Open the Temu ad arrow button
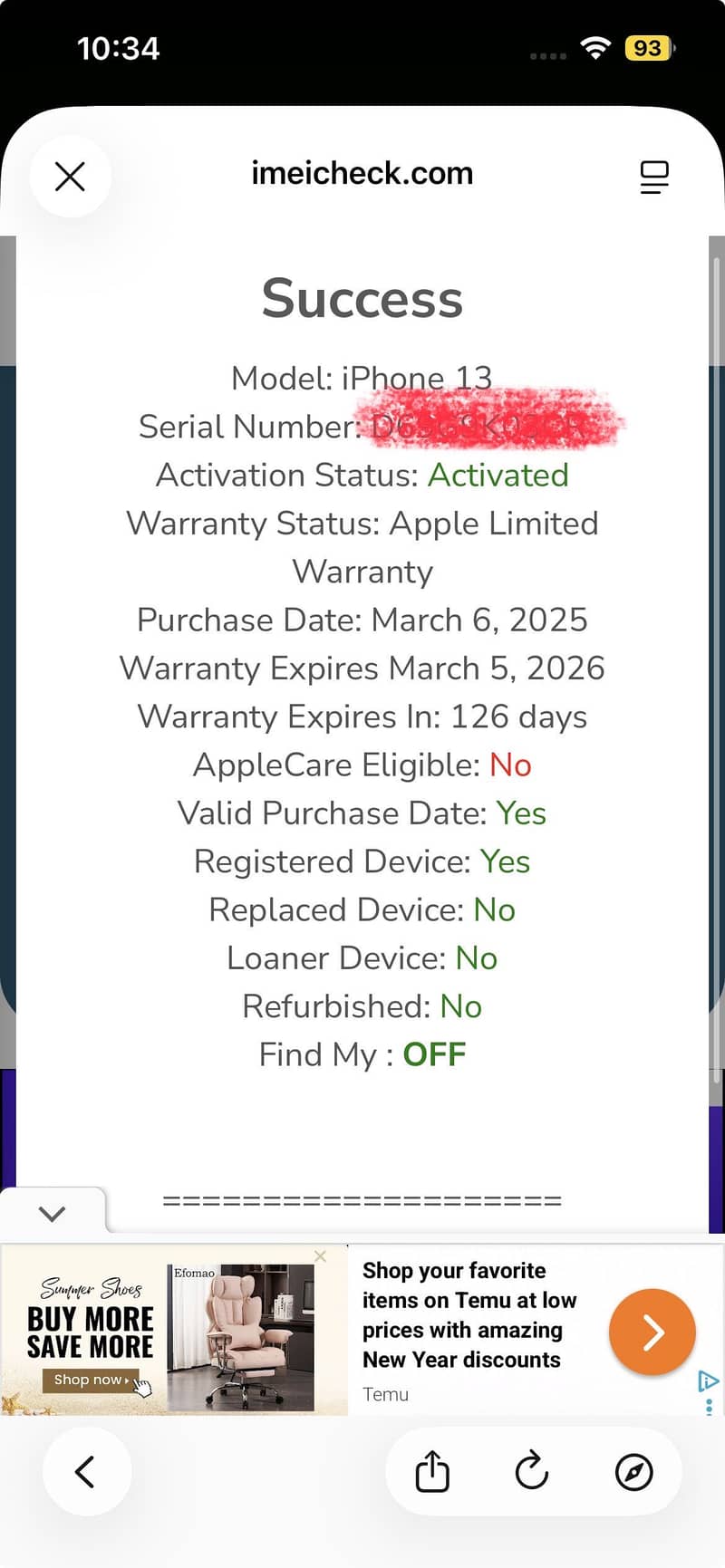The width and height of the screenshot is (725, 1568). (x=652, y=1332)
